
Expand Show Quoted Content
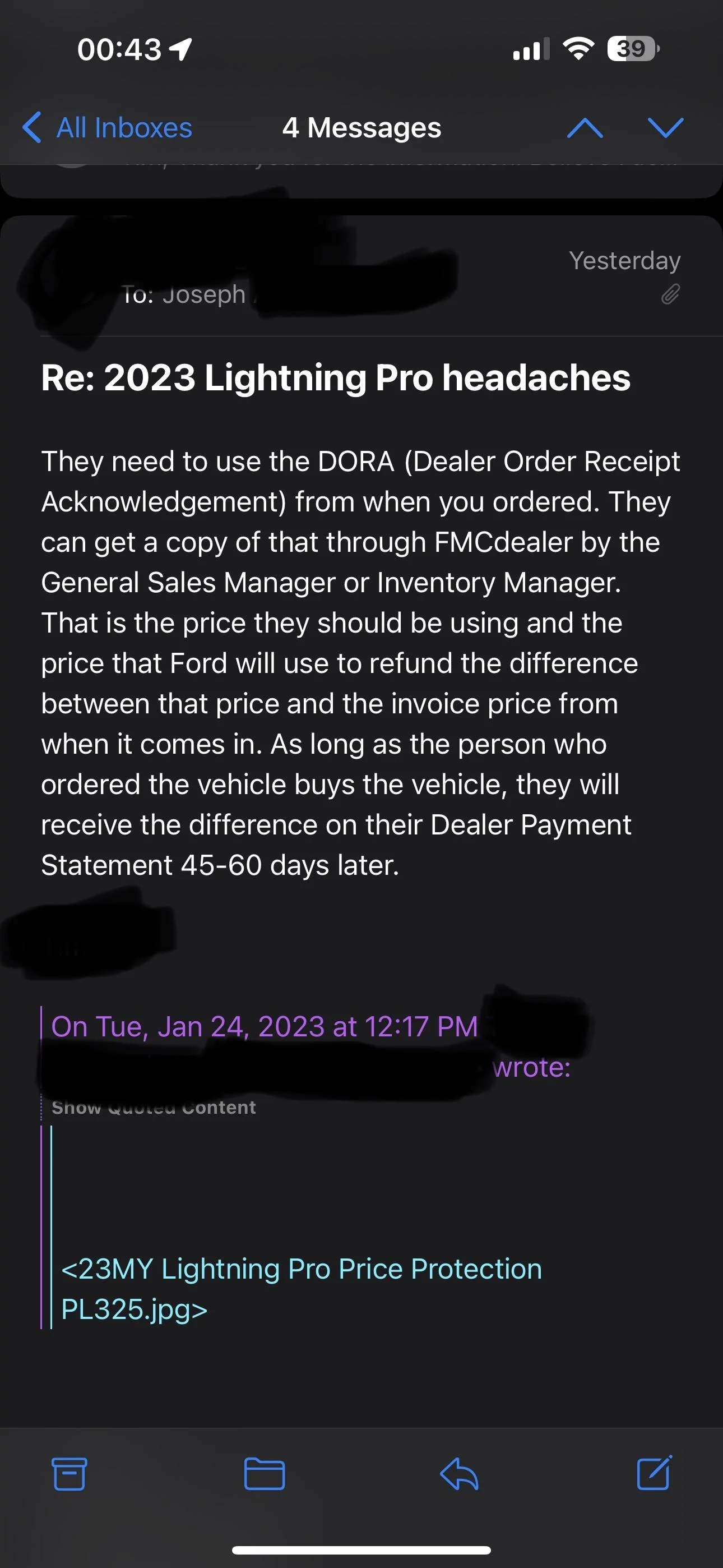tap(154, 1107)
